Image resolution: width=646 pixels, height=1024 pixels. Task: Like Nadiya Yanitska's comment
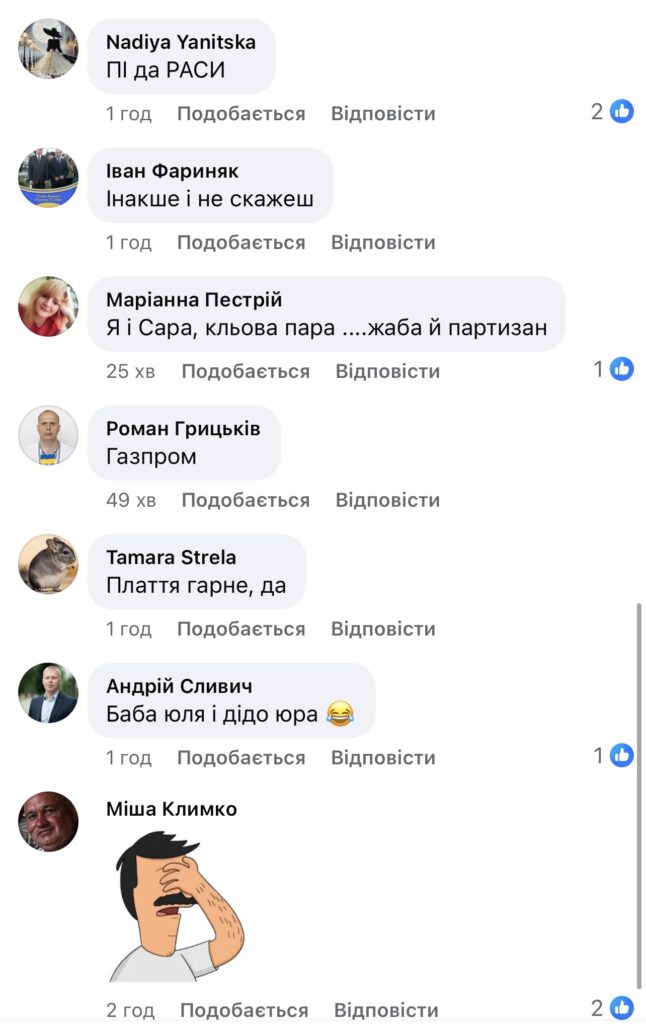pyautogui.click(x=240, y=114)
